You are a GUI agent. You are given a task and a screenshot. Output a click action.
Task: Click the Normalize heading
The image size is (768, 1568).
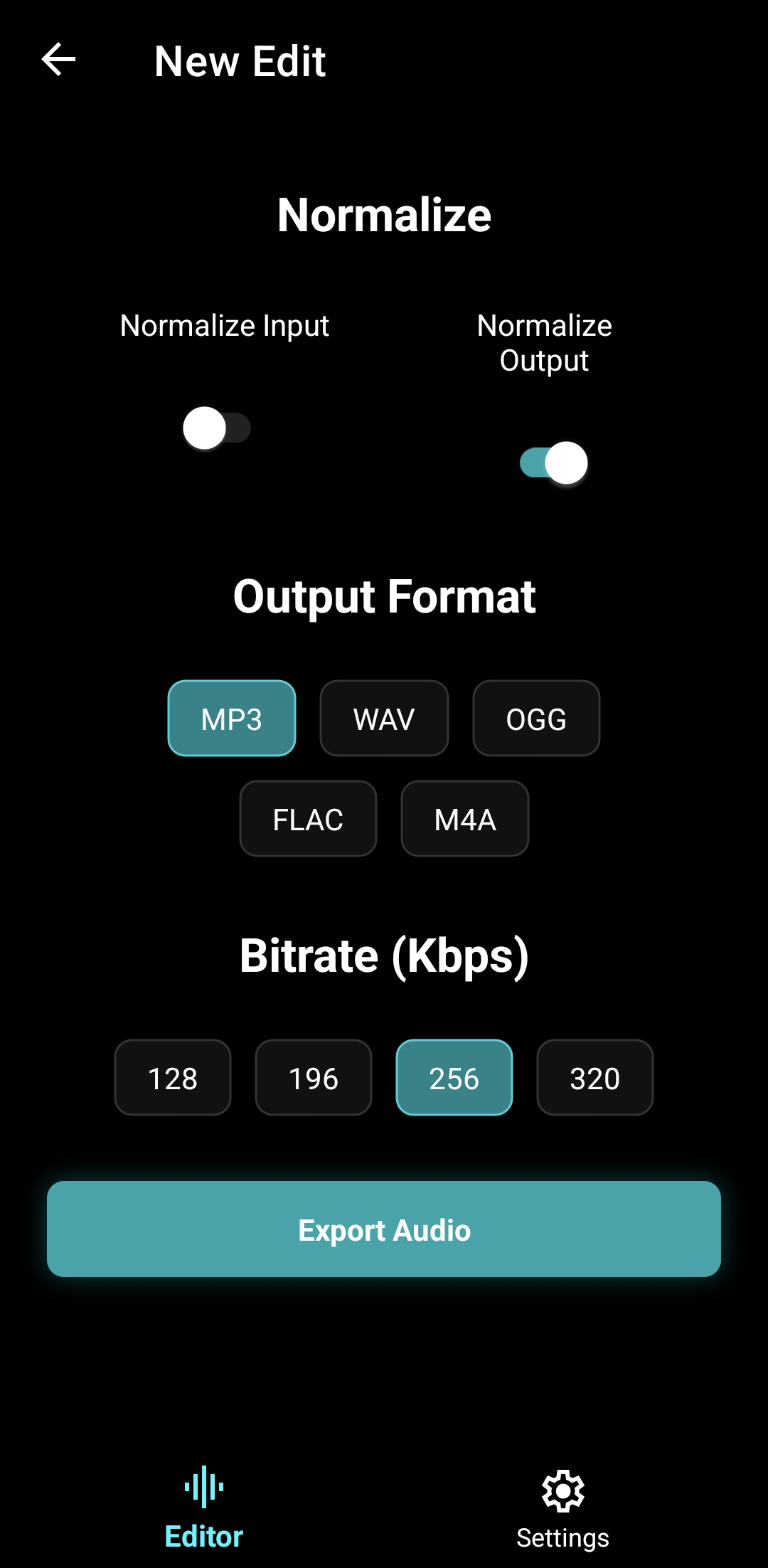pos(384,215)
